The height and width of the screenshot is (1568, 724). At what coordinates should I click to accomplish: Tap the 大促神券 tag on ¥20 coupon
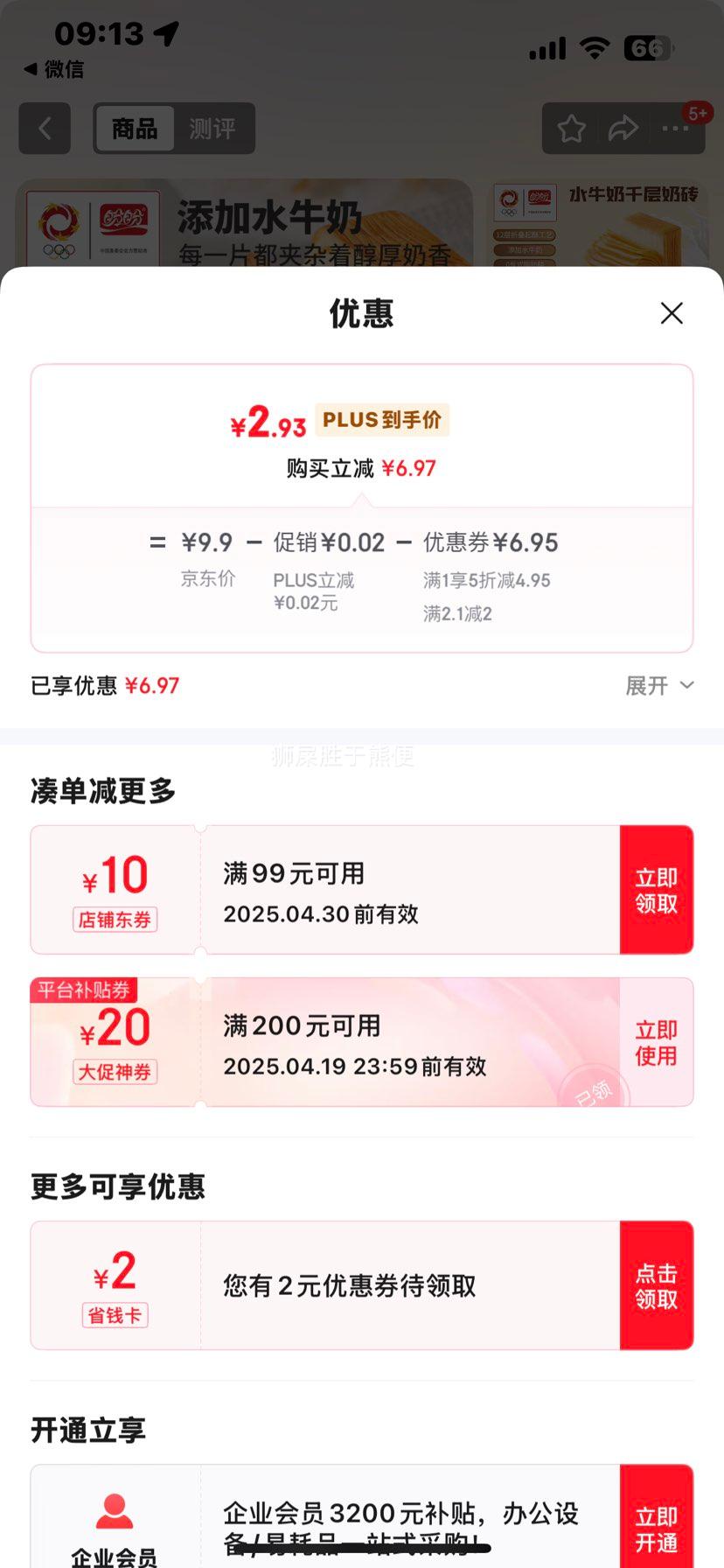[115, 1073]
